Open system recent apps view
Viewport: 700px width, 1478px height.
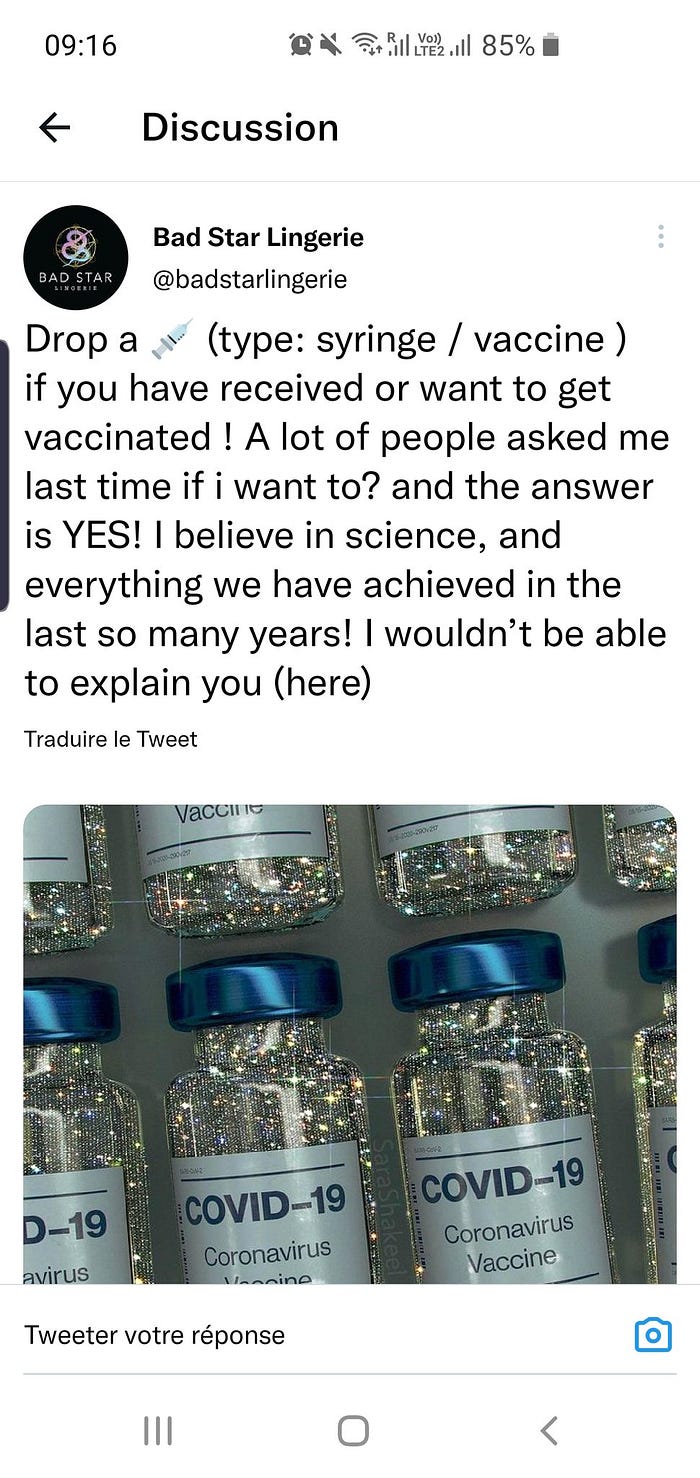click(157, 1430)
